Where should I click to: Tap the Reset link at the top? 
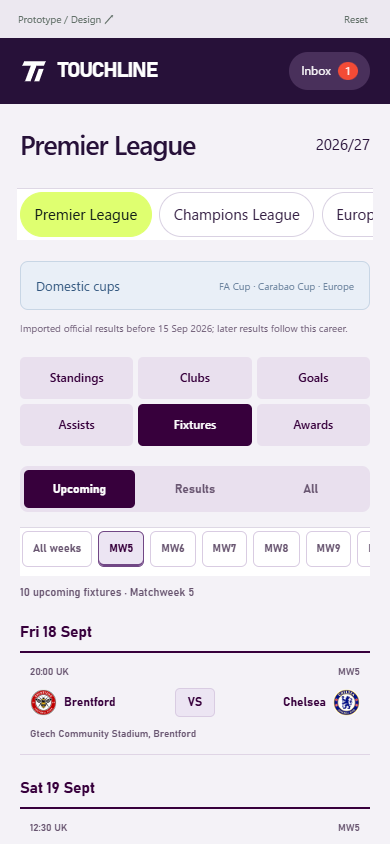coord(356,20)
